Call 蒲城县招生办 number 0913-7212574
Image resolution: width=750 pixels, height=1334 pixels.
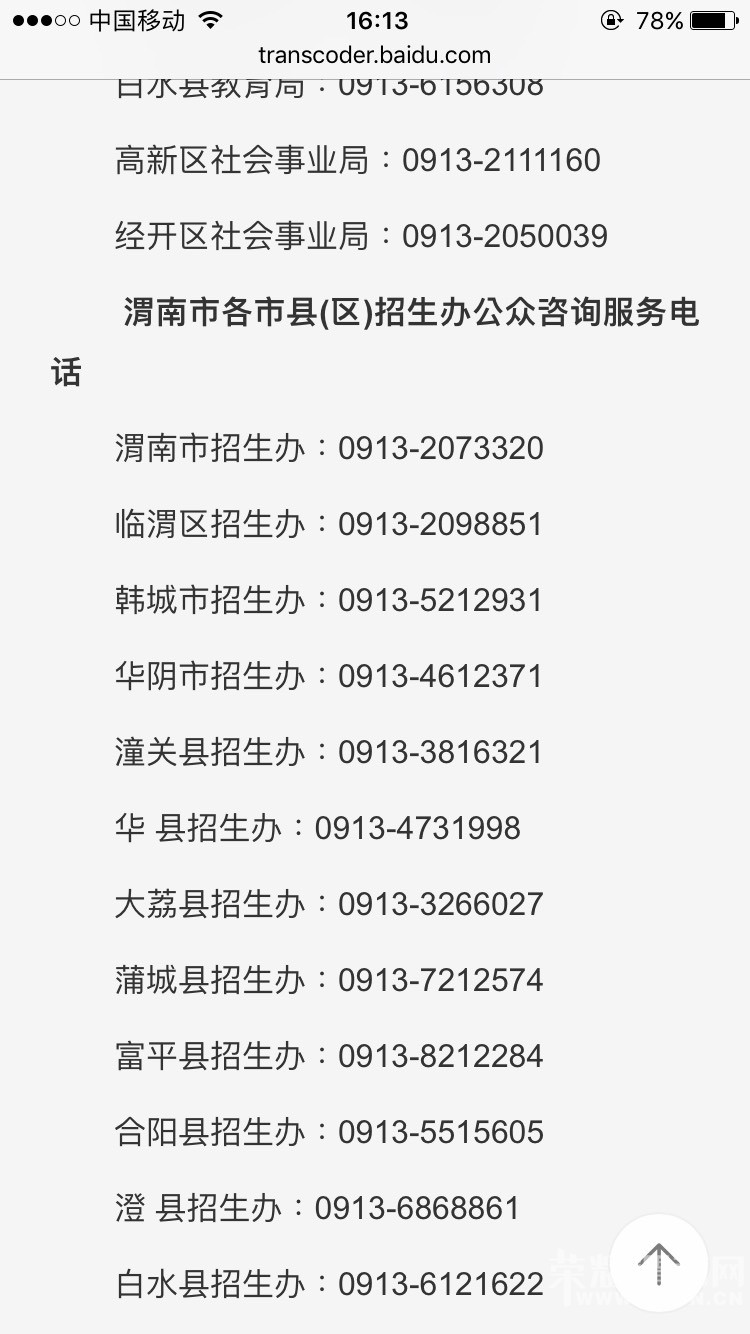pos(439,980)
